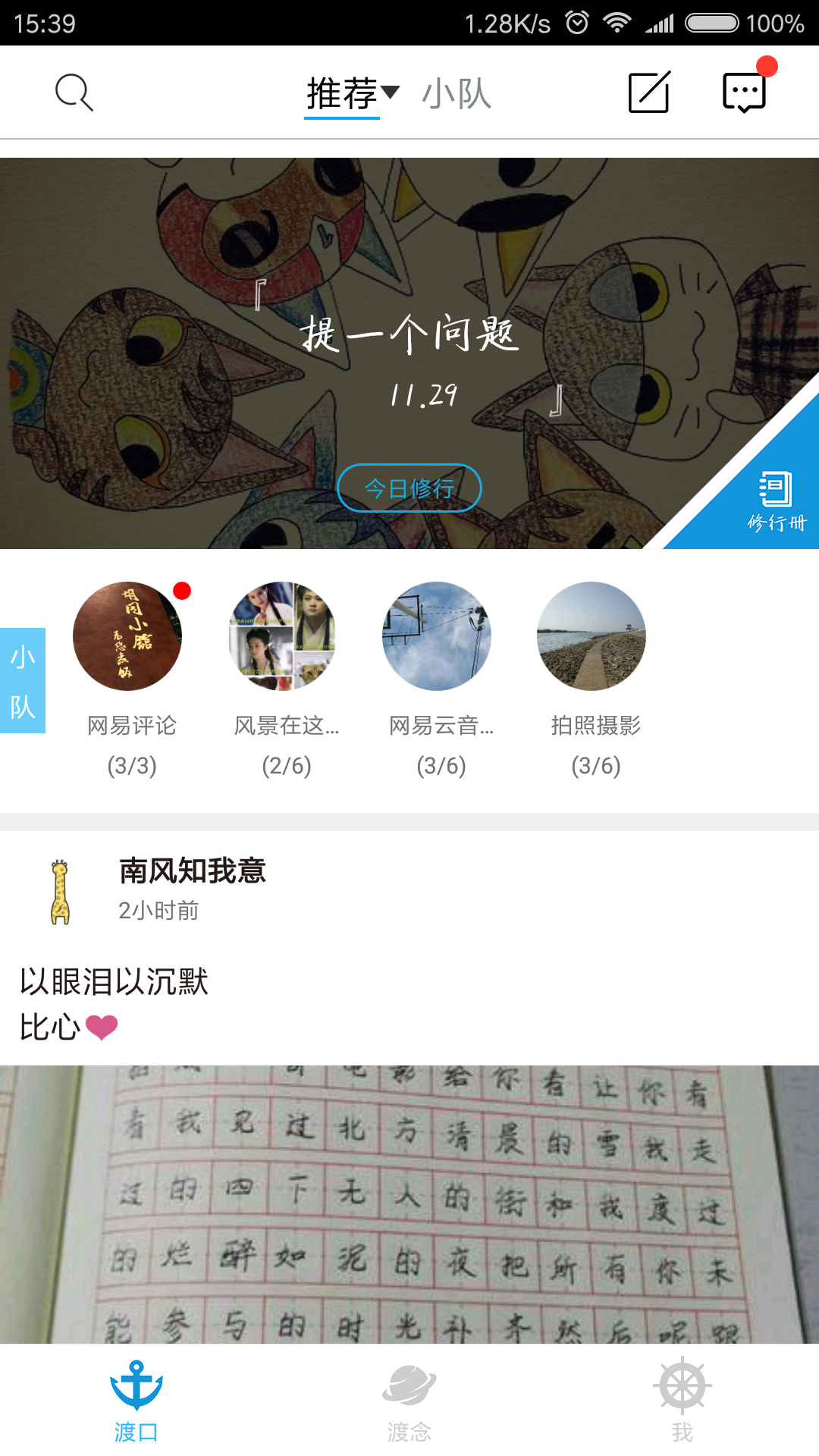Screen dimensions: 819x1456
Task: Open messages via the chat bubble icon
Action: (x=744, y=91)
